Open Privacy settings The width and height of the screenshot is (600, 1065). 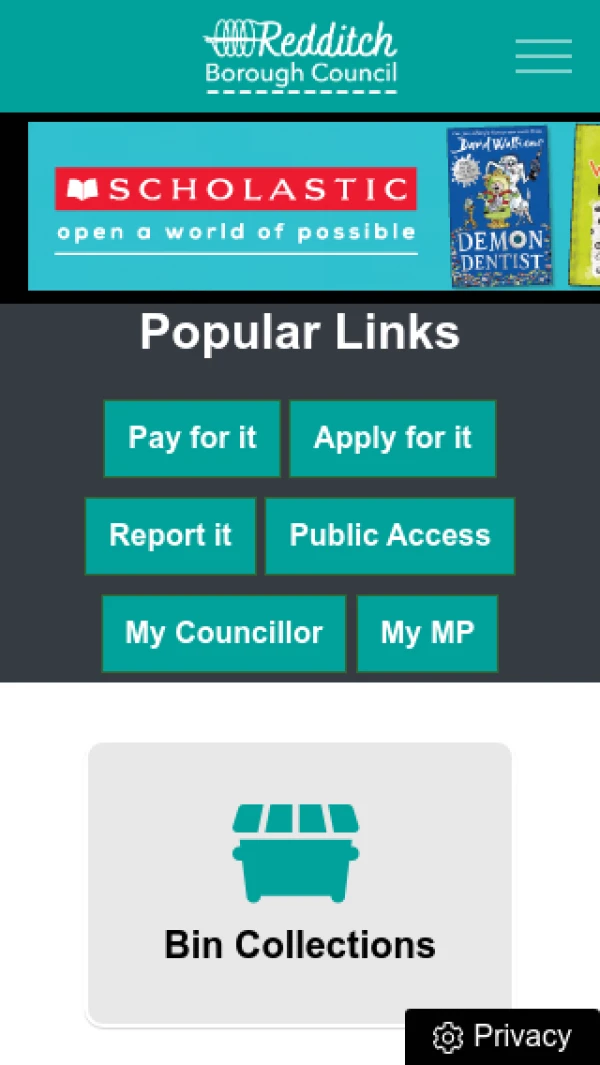pos(502,1036)
